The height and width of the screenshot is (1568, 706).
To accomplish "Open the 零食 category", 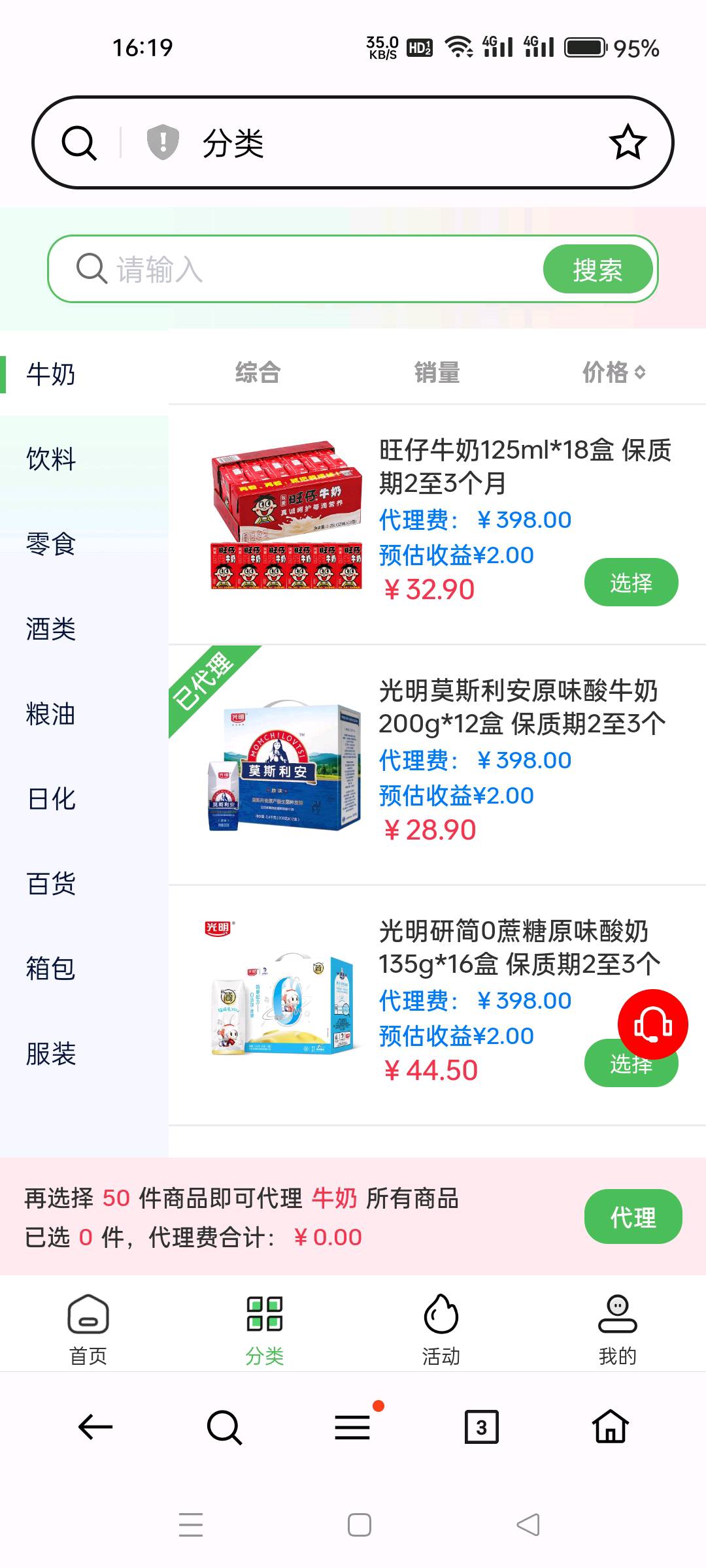I will [x=51, y=544].
